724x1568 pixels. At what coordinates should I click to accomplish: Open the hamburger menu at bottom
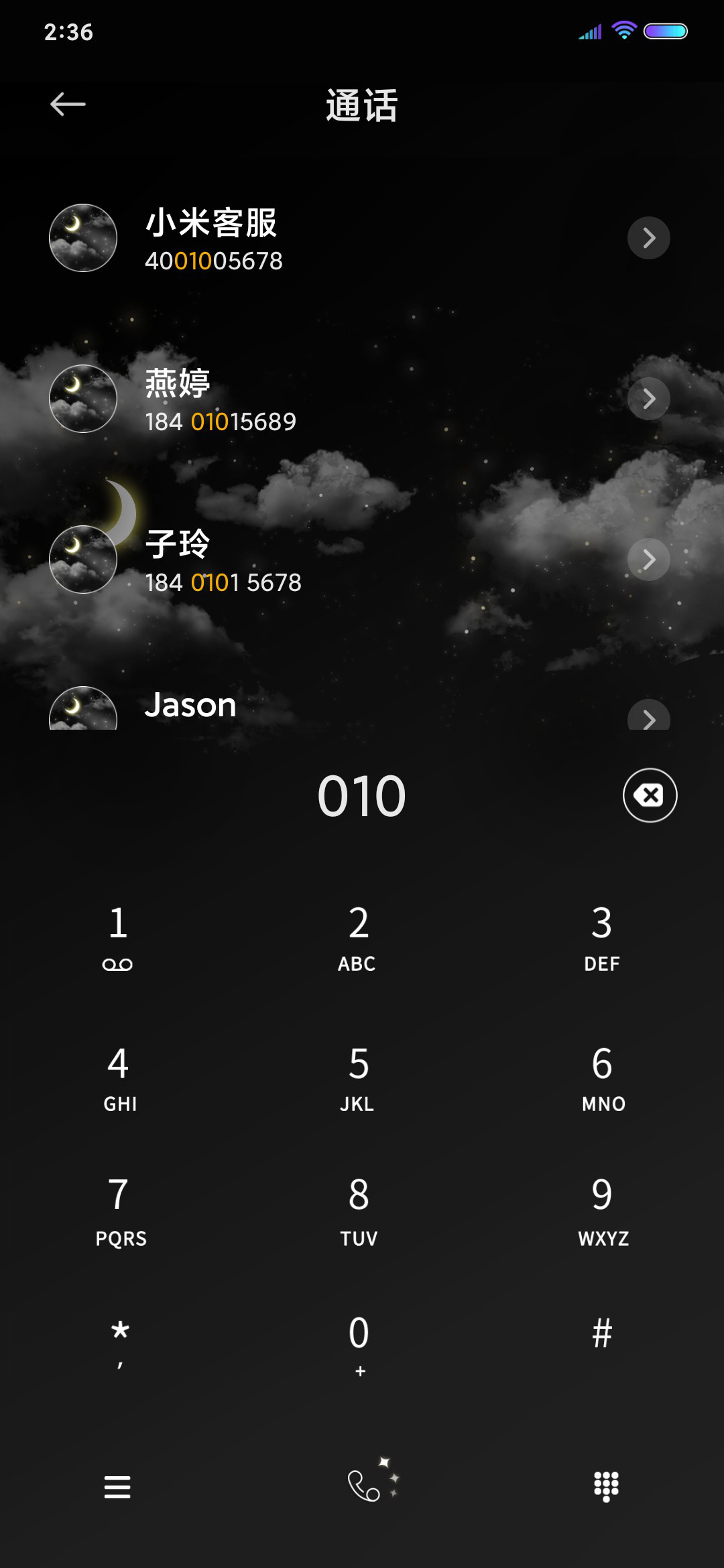pyautogui.click(x=117, y=1487)
